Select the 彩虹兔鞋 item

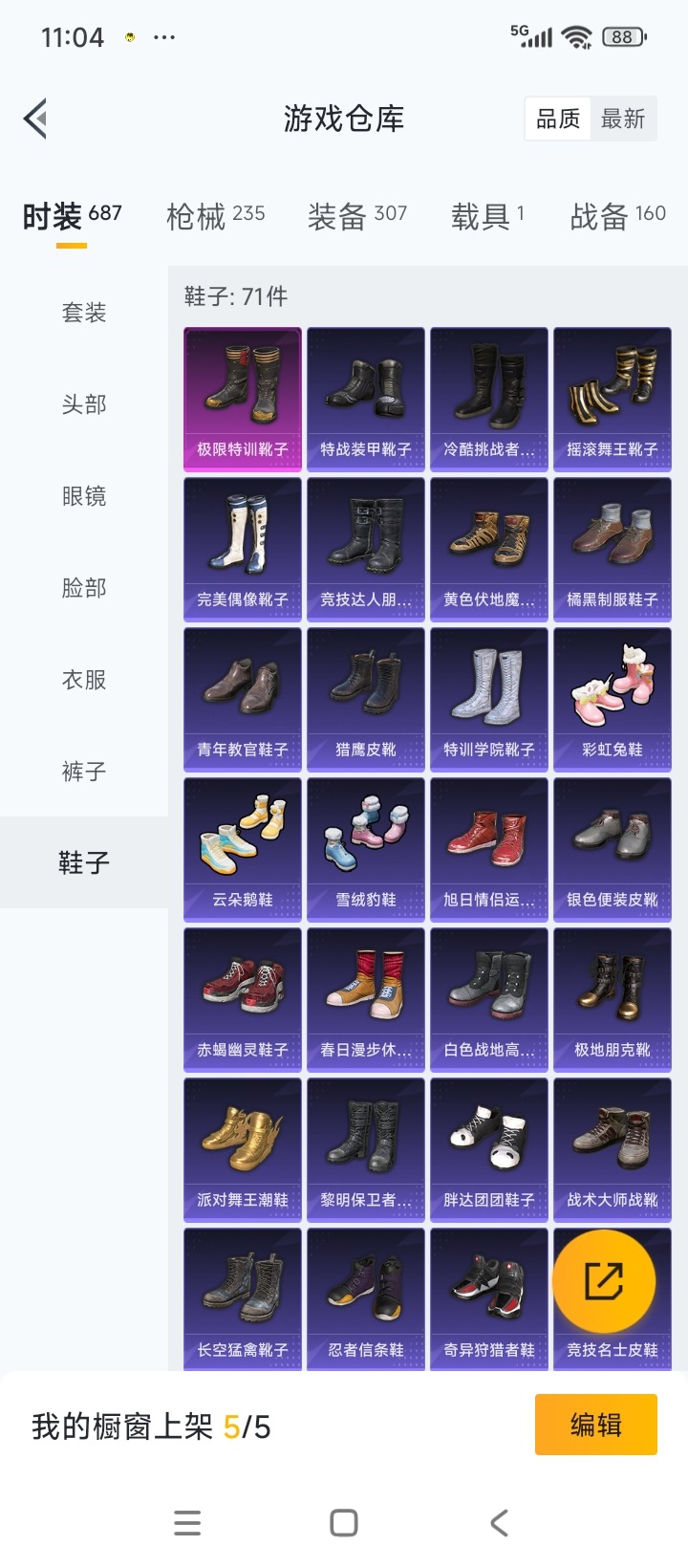click(x=612, y=699)
